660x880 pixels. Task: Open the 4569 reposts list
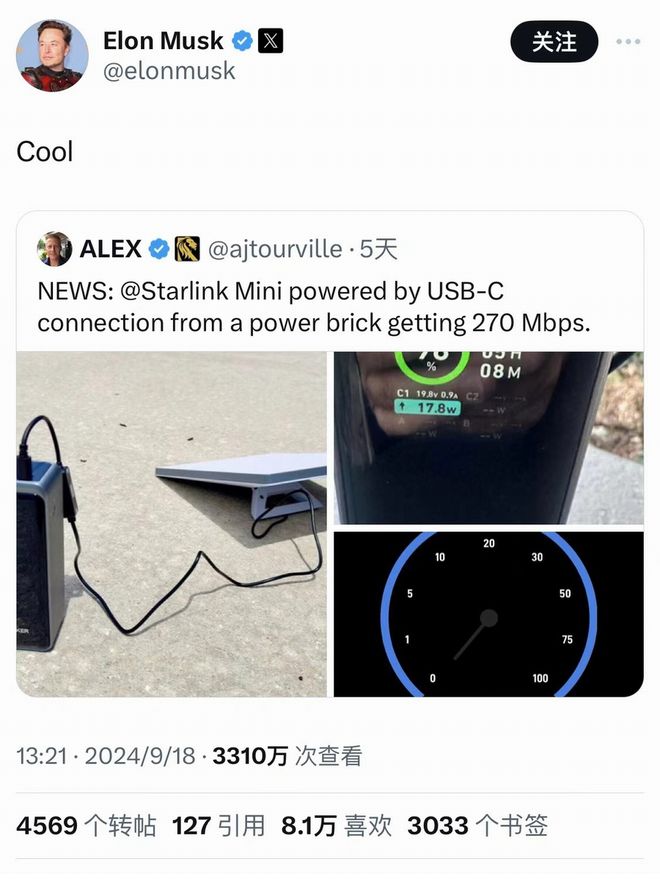(86, 825)
